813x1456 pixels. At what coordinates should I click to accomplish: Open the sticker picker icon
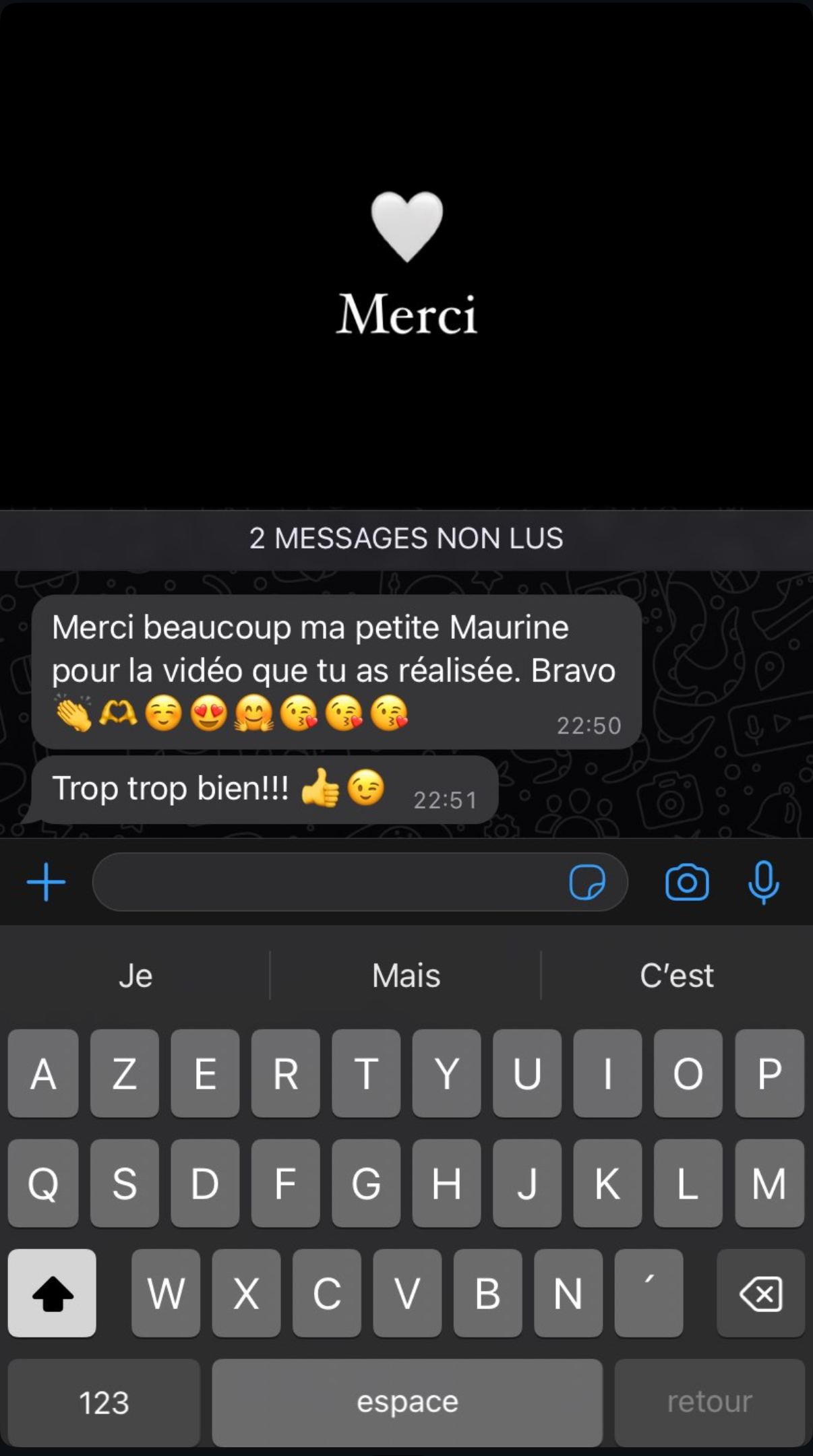click(x=587, y=882)
